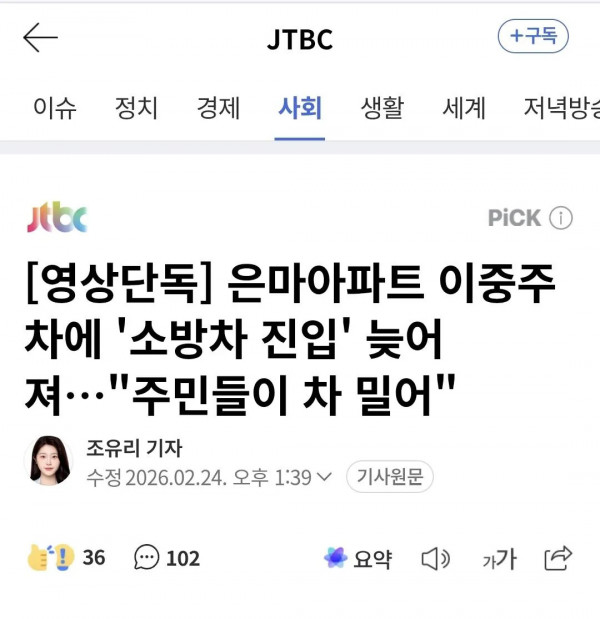The image size is (600, 619).
Task: Show the AI 요약 summary
Action: (358, 557)
